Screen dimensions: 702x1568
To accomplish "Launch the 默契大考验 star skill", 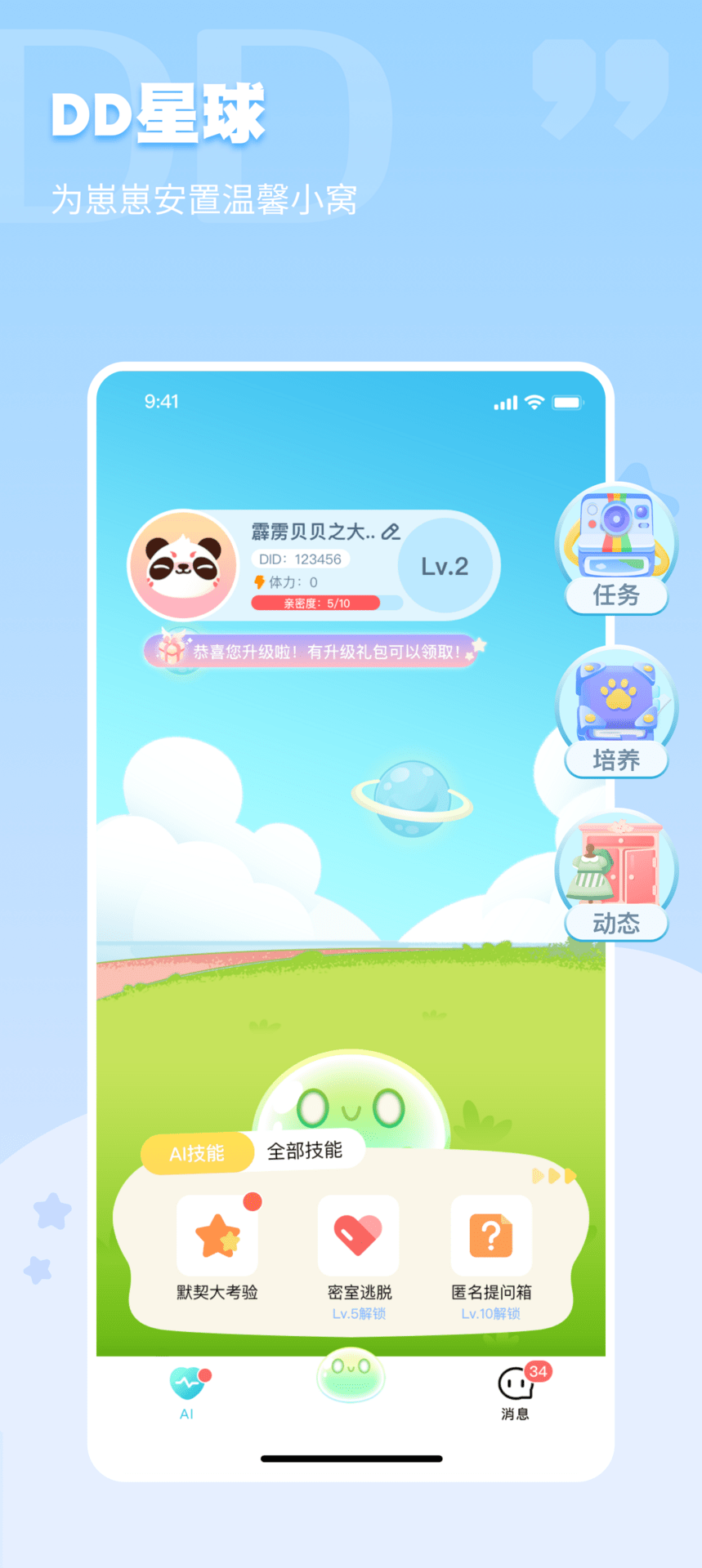I will point(217,1235).
